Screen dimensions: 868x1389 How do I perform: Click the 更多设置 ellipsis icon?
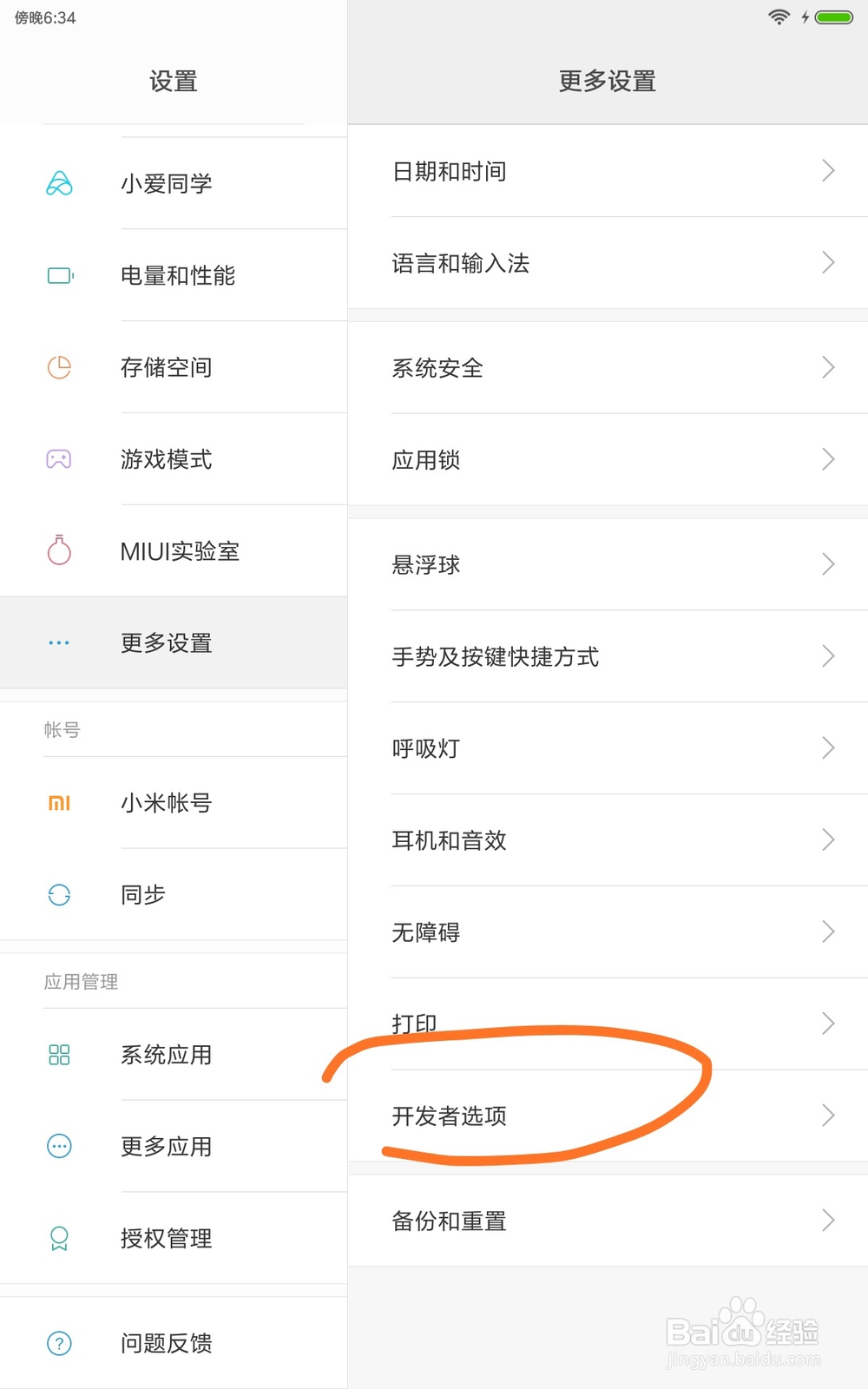point(58,642)
